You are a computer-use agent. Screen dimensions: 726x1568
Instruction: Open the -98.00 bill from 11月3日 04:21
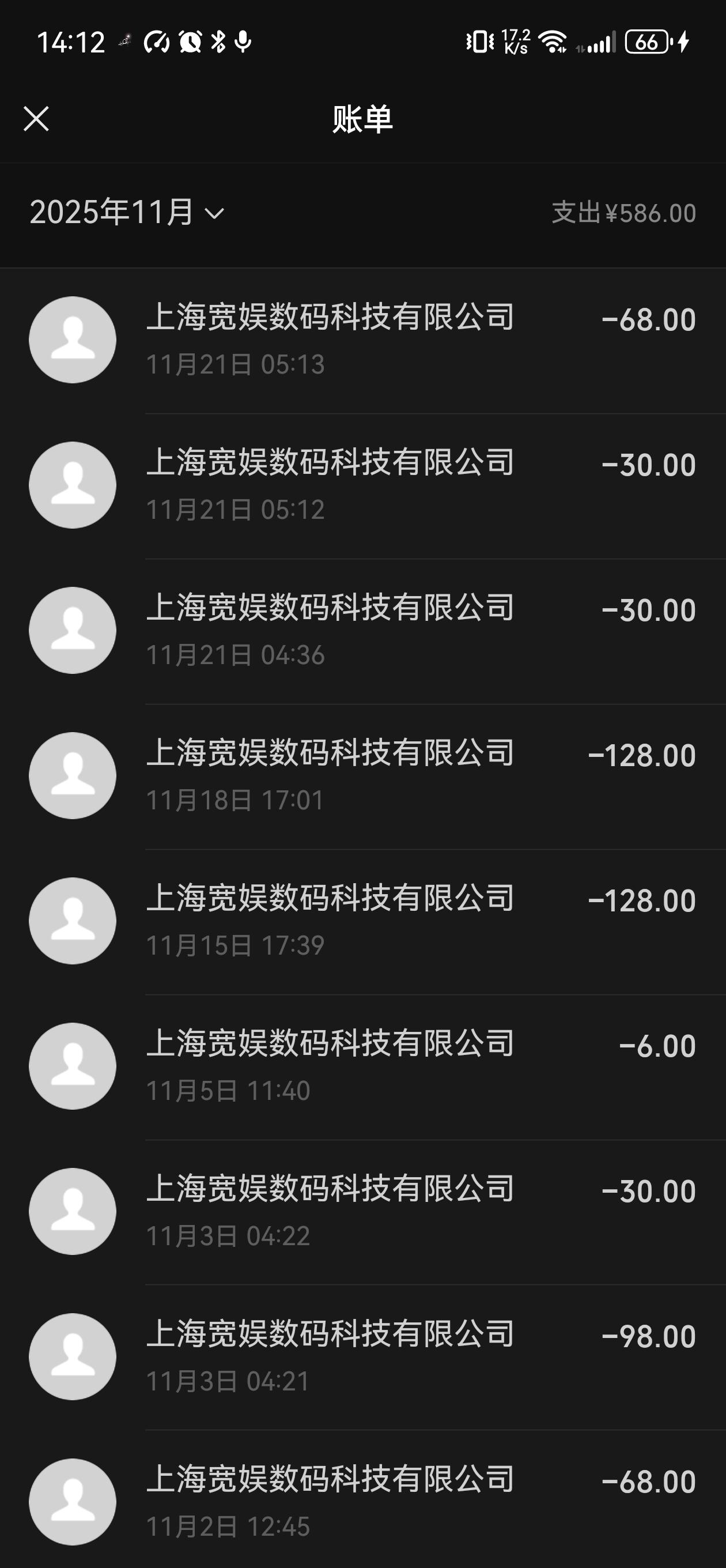362,1356
